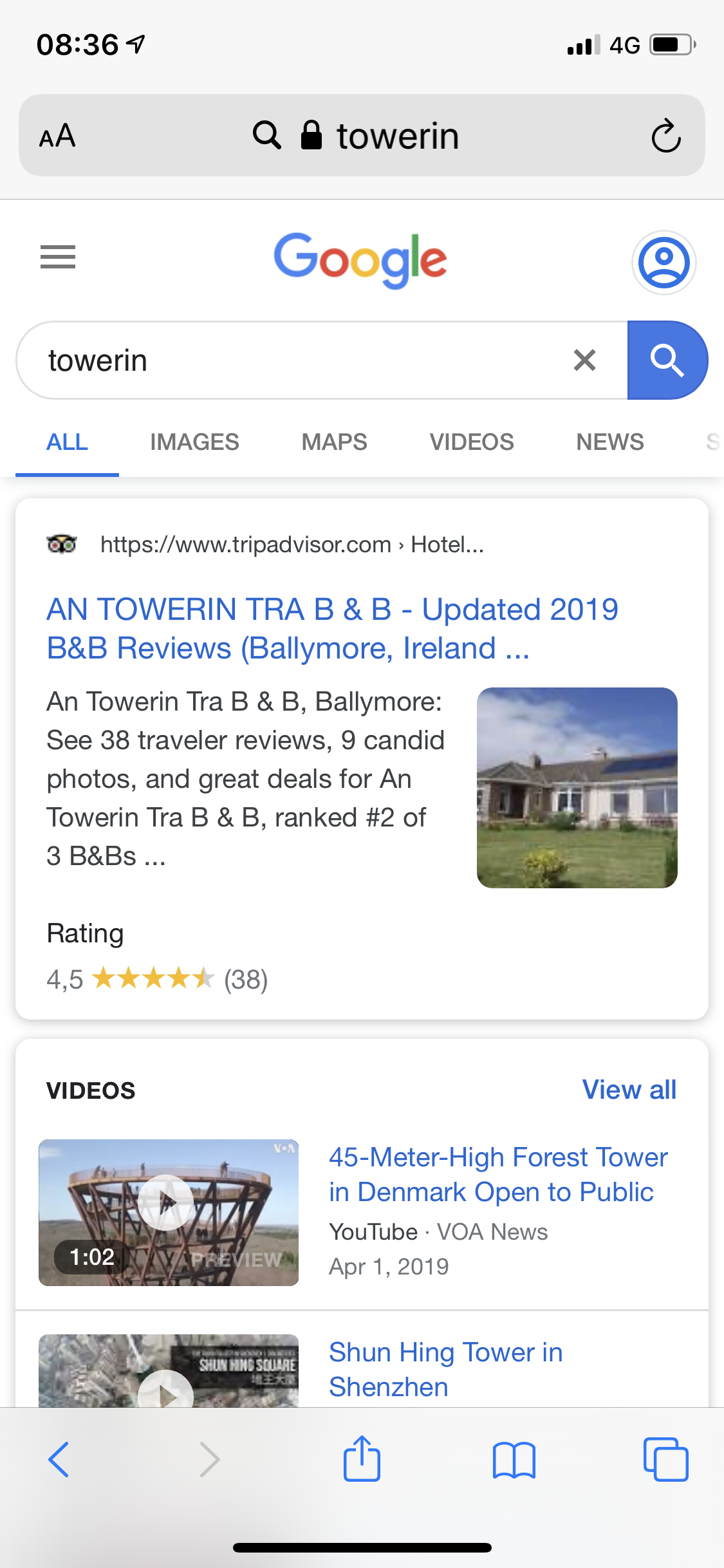
Task: Tap the blue search button
Action: point(667,360)
